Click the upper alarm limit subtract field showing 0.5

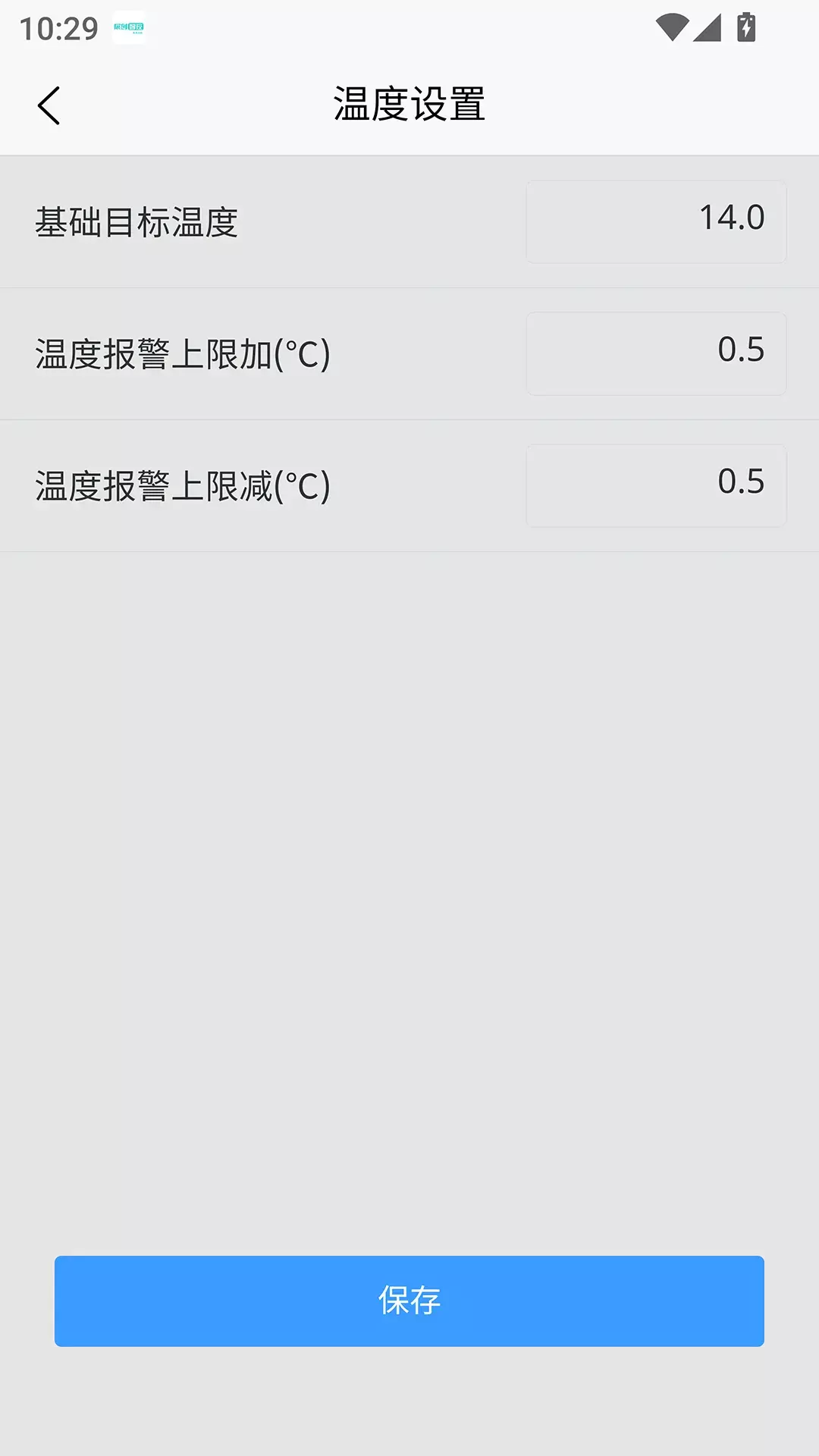656,485
